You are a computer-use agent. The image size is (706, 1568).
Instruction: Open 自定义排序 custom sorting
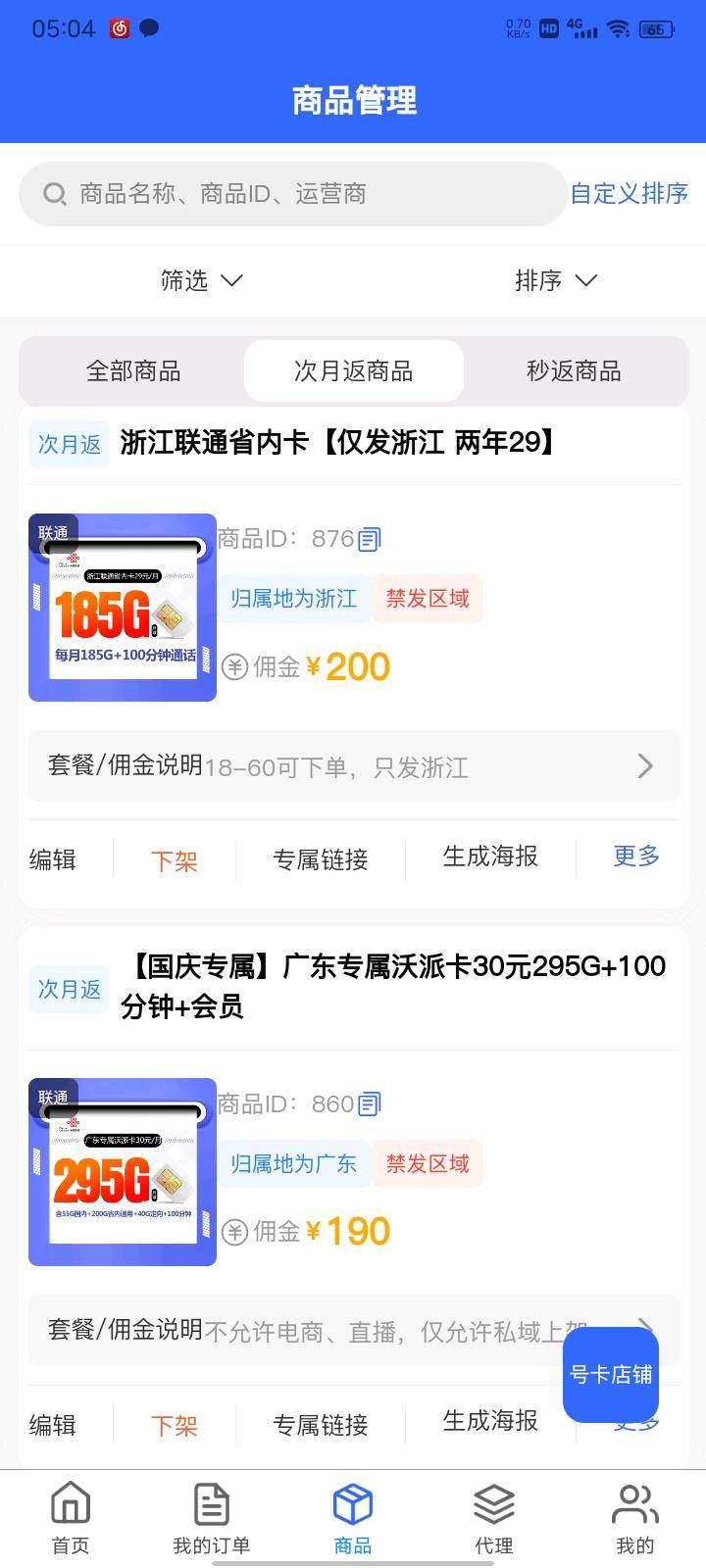point(629,194)
